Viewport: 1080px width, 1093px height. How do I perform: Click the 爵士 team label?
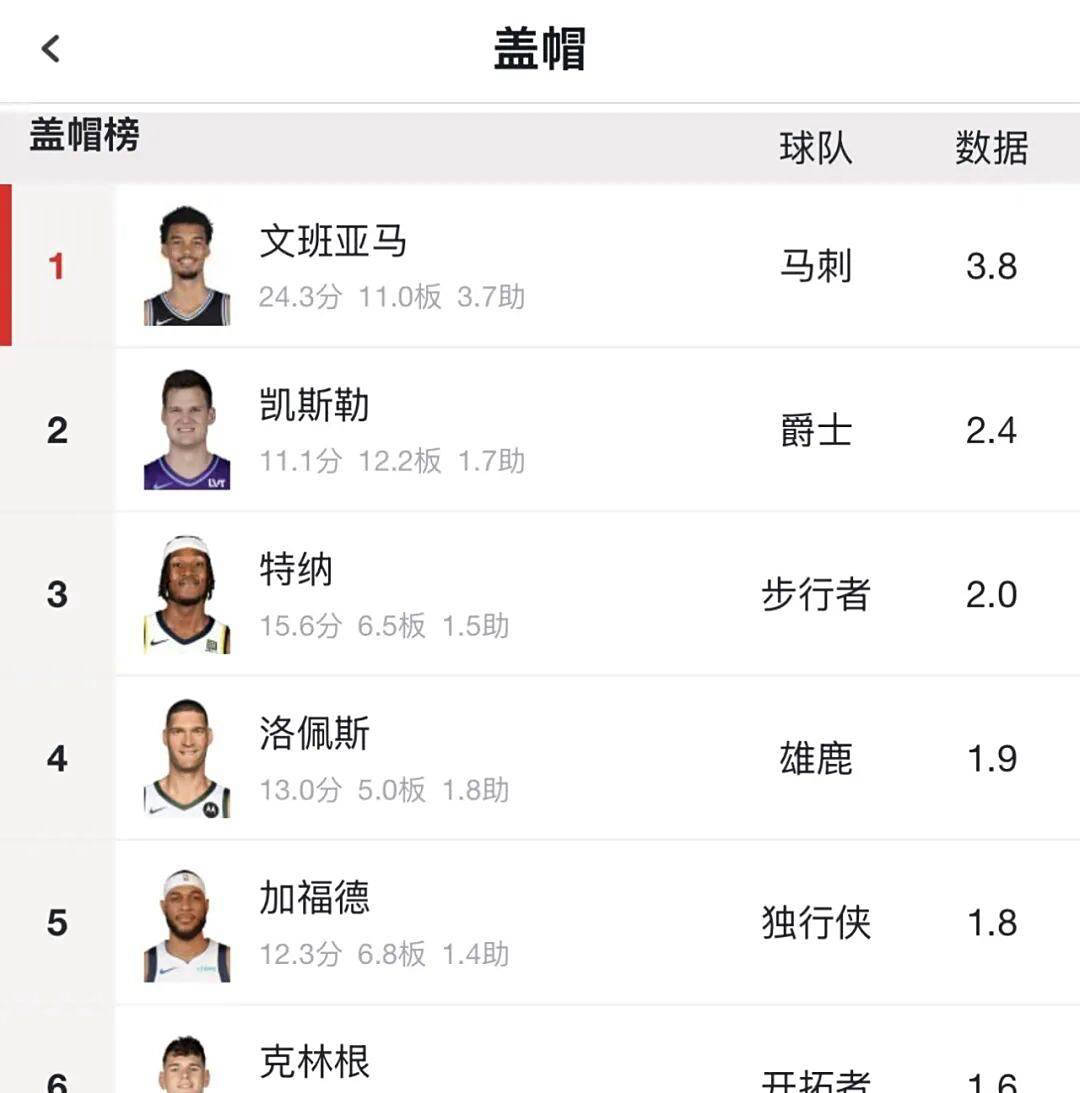(817, 428)
